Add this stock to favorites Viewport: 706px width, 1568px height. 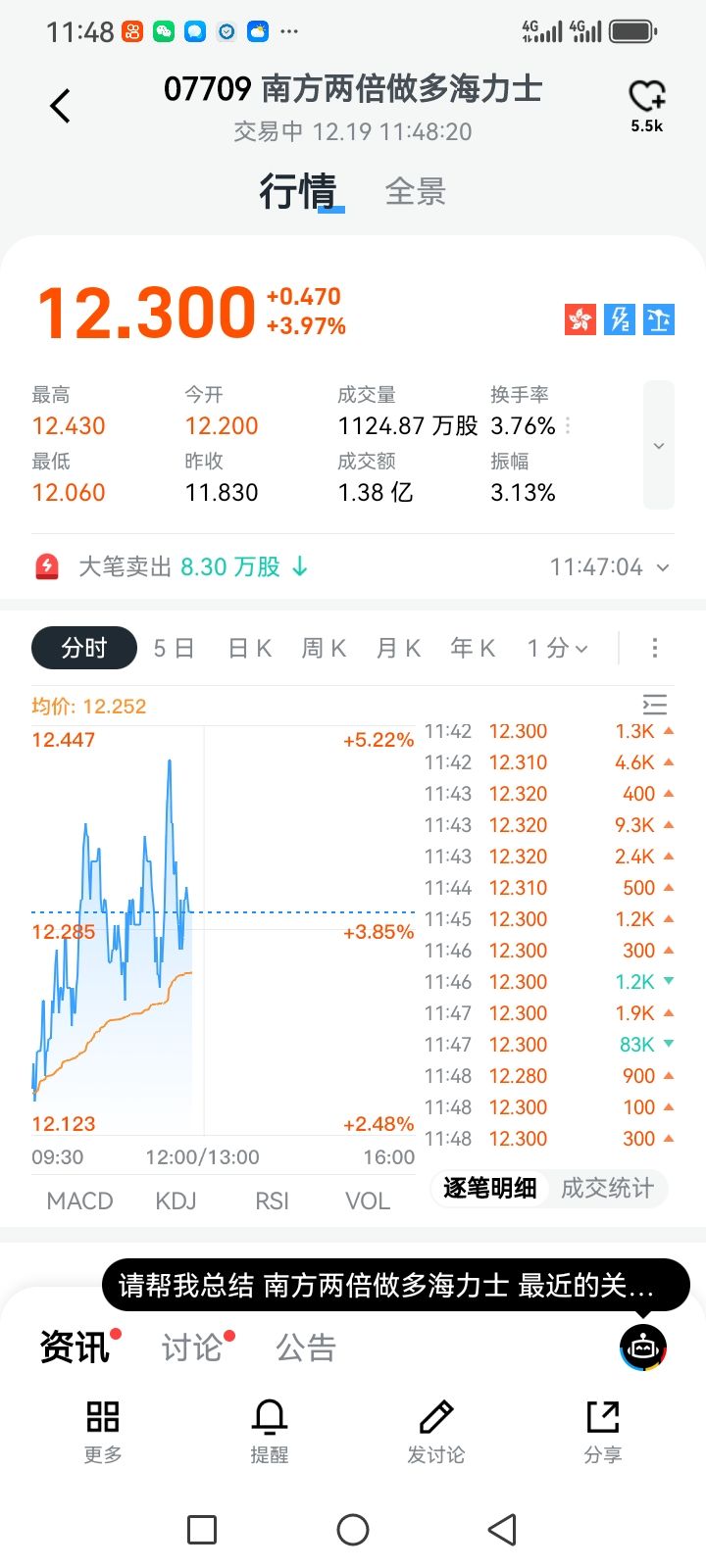click(x=646, y=98)
